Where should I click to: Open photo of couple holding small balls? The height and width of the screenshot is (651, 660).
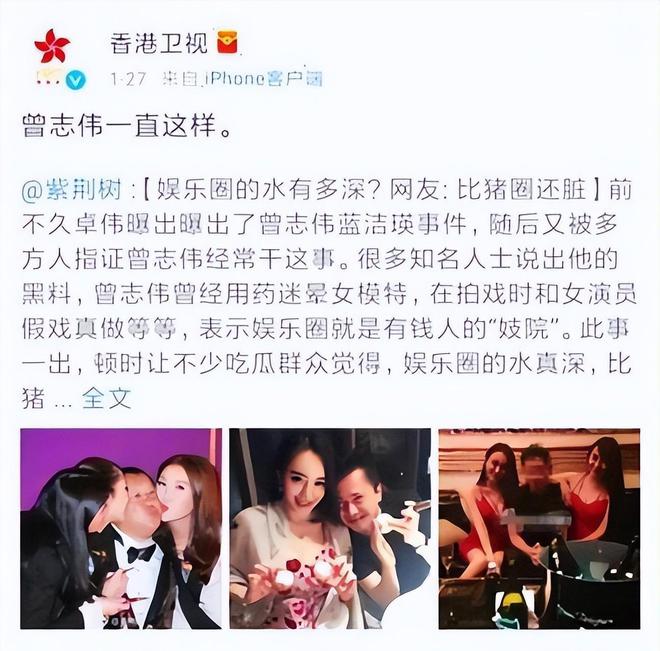coord(329,527)
